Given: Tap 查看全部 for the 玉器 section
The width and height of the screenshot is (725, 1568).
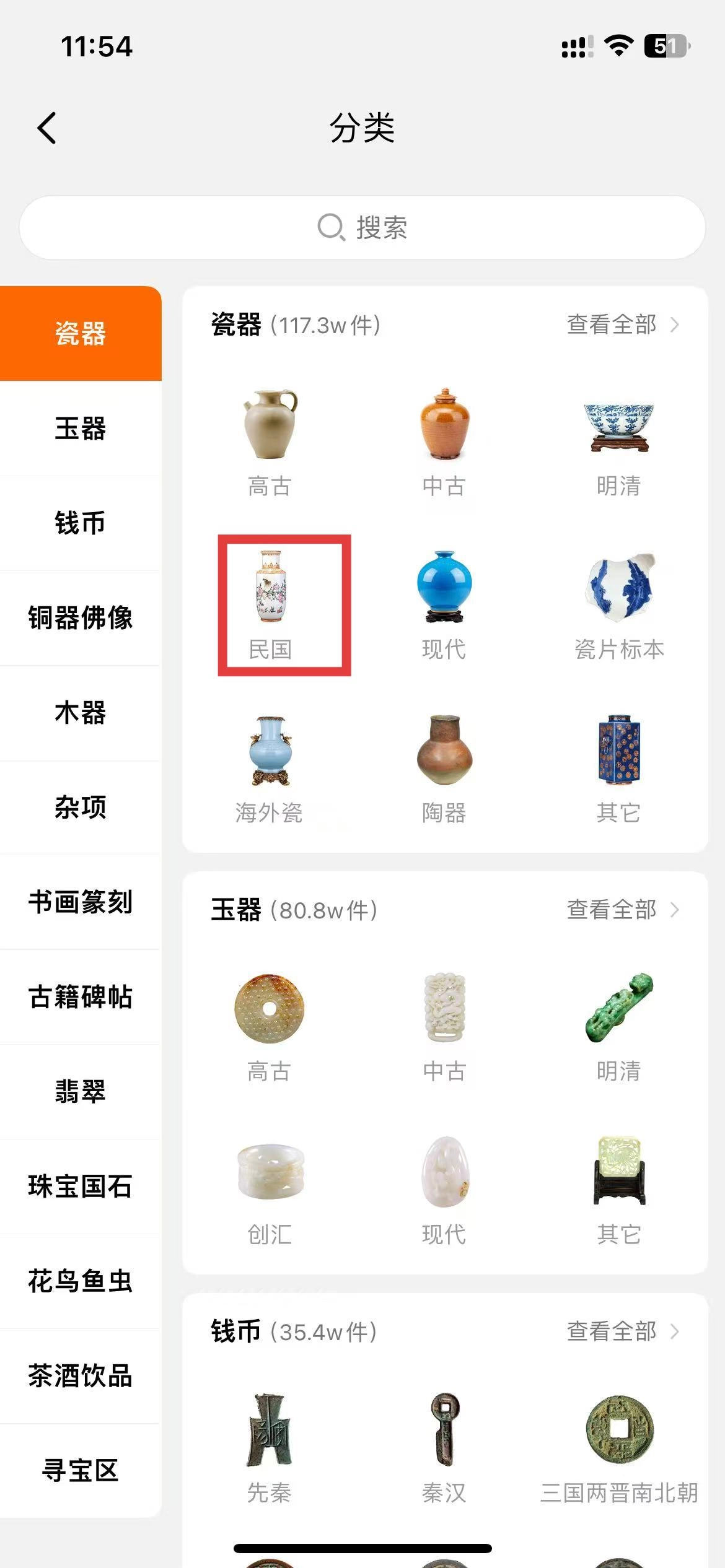Looking at the screenshot, I should (622, 910).
